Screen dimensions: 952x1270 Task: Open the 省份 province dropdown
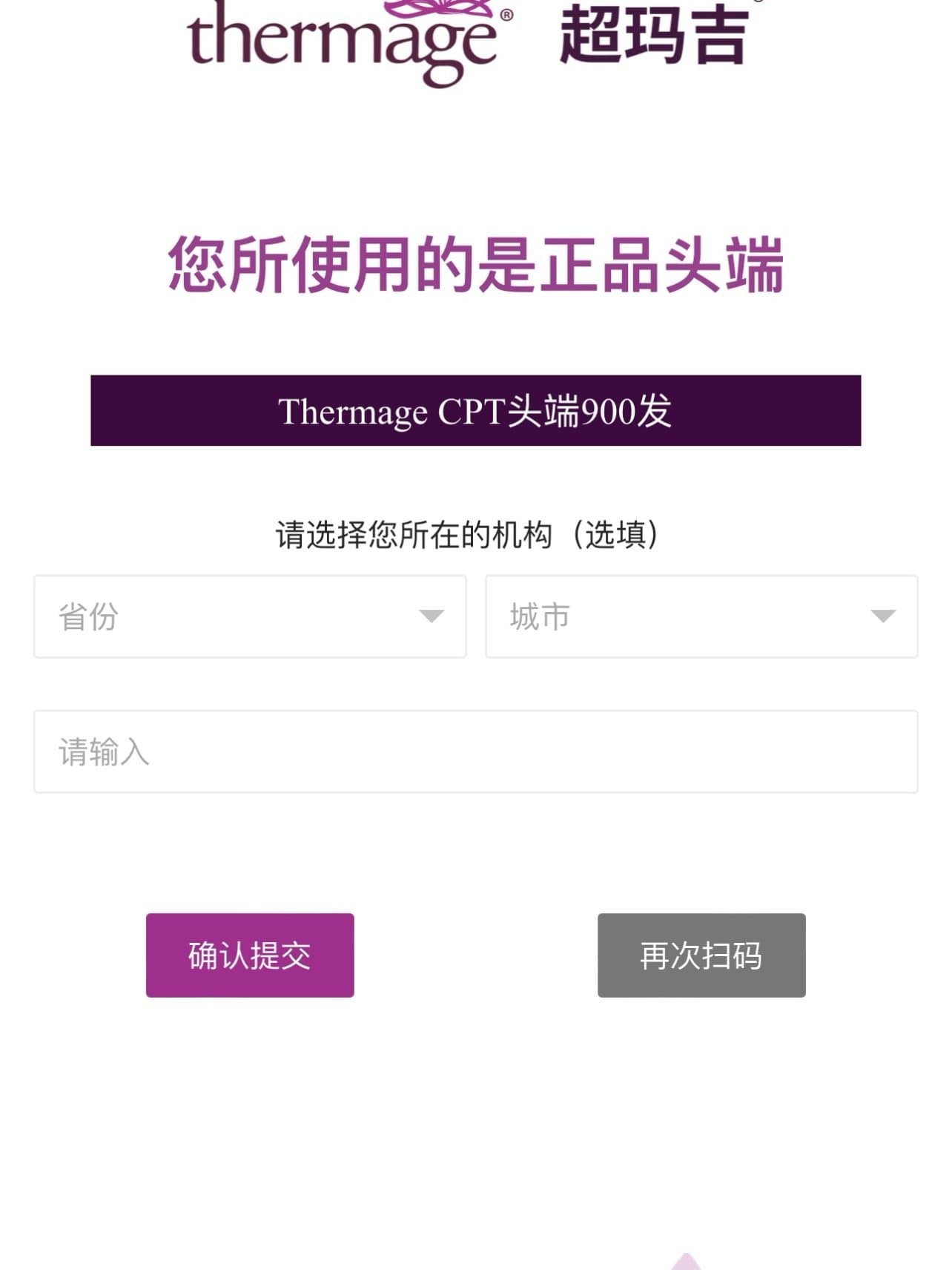pos(250,616)
